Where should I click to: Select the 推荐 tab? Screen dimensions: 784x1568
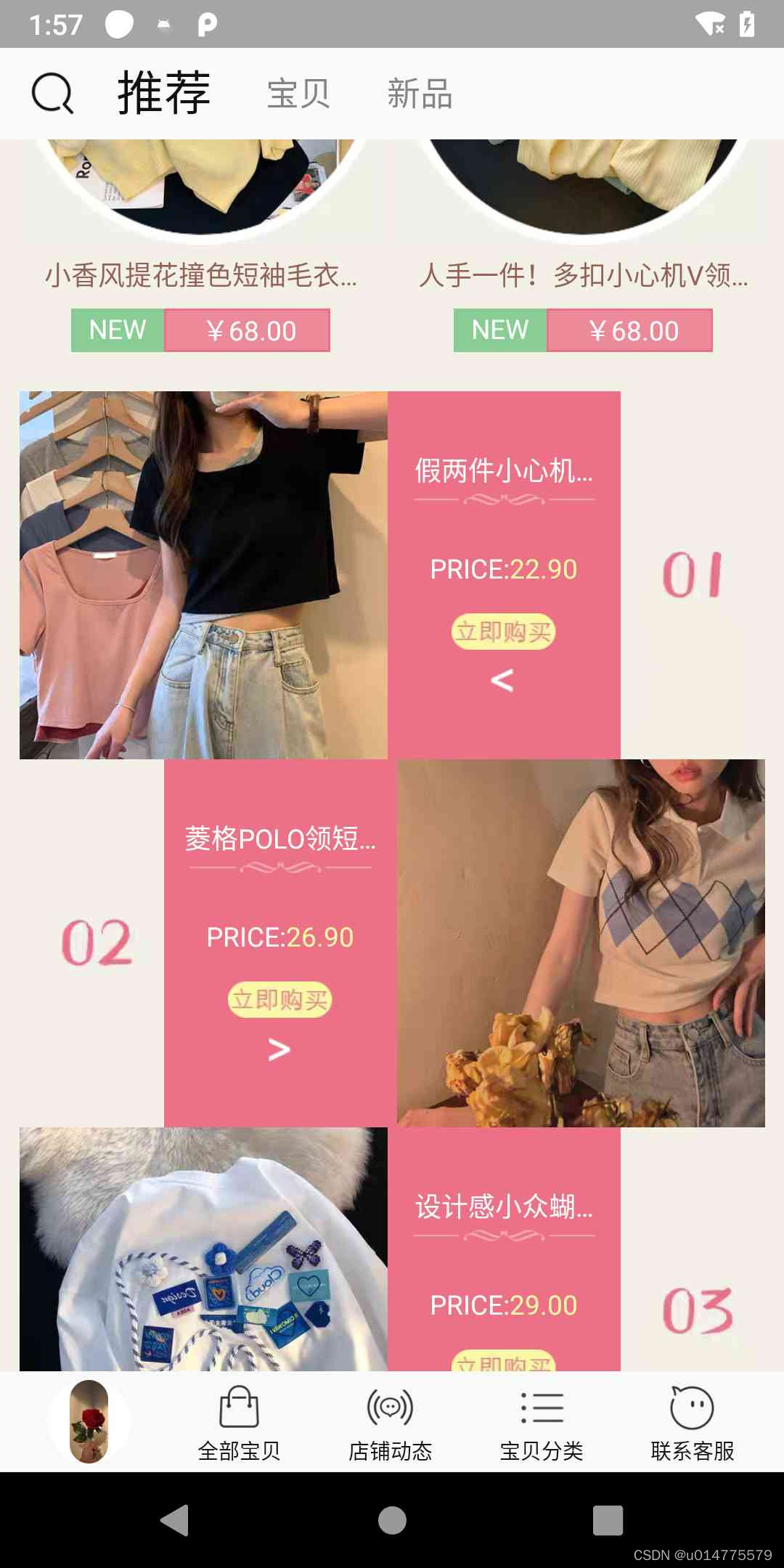pyautogui.click(x=164, y=94)
